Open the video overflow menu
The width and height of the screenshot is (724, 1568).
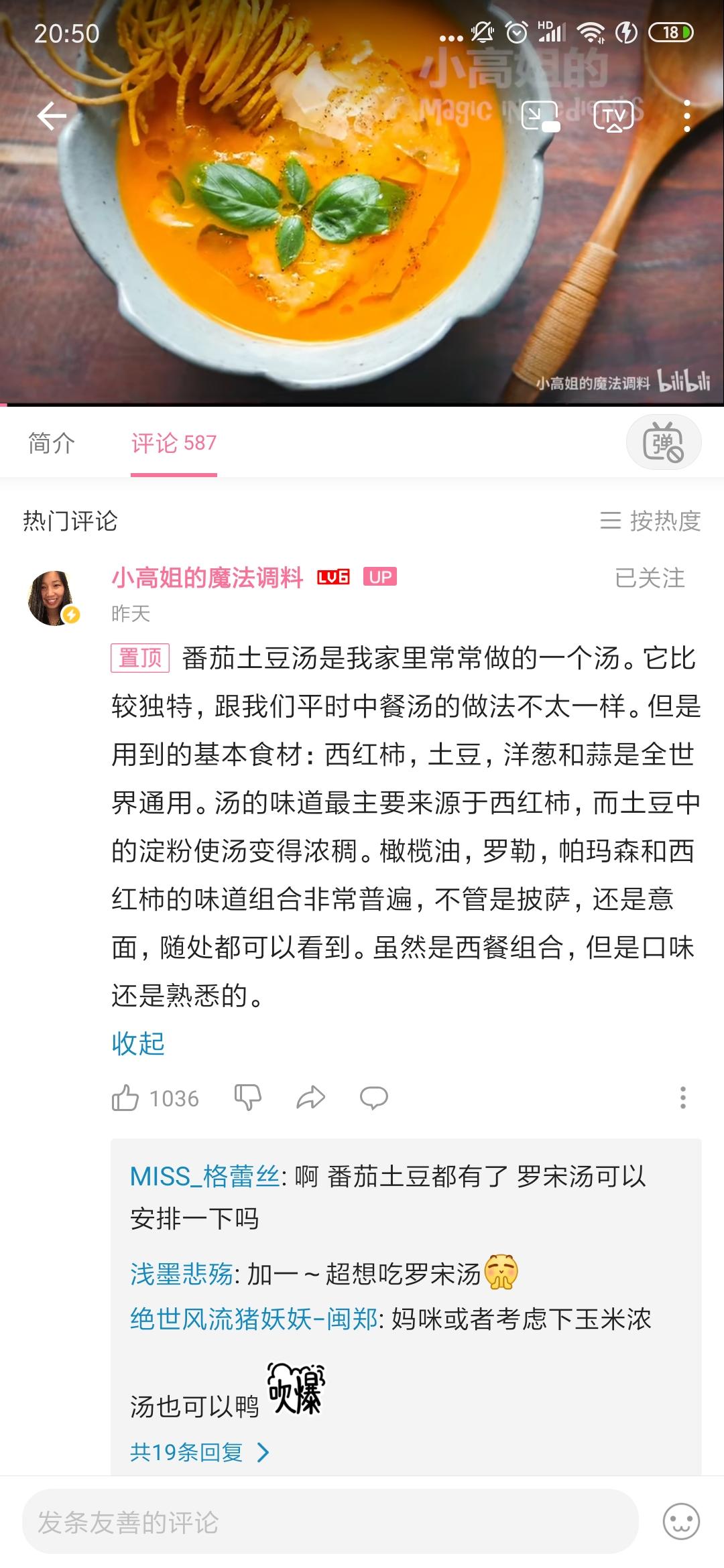(686, 117)
